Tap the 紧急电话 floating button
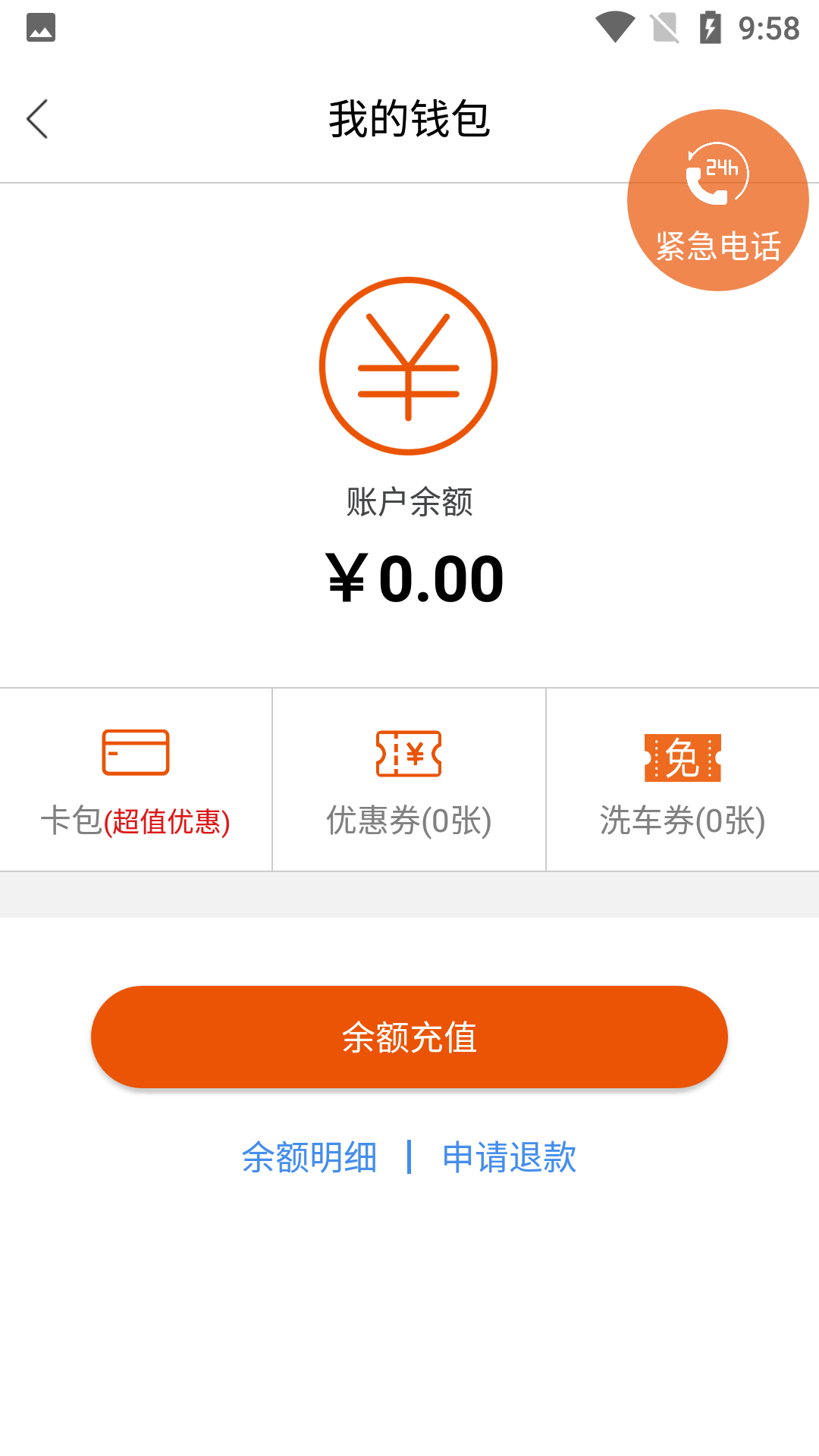Image resolution: width=819 pixels, height=1456 pixels. [717, 200]
